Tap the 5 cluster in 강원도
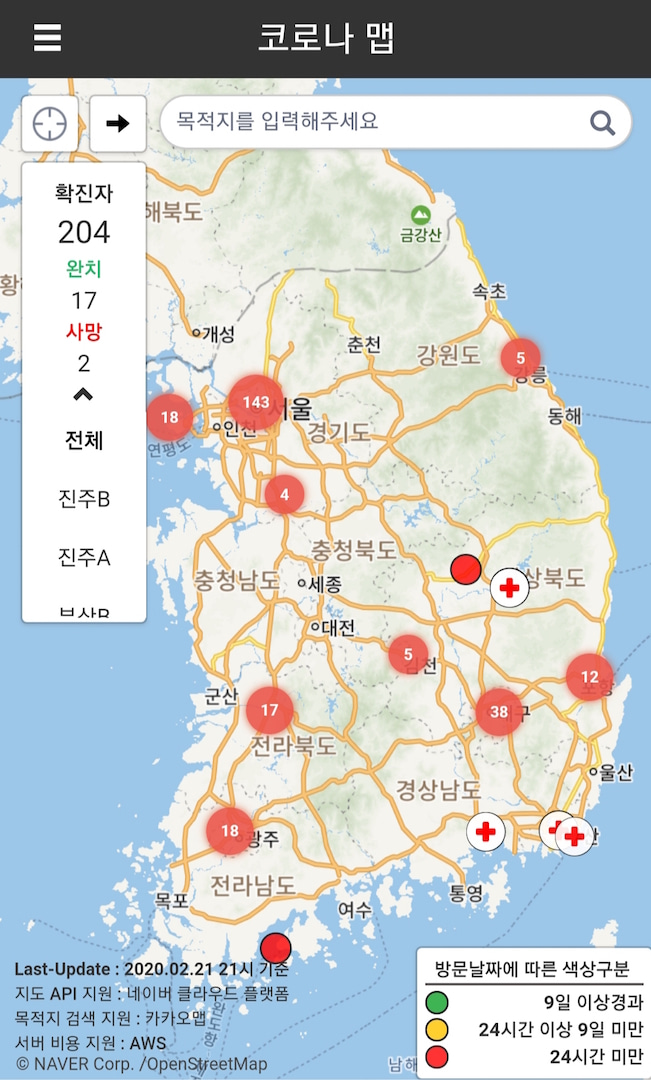This screenshot has height=1080, width=651. point(520,357)
